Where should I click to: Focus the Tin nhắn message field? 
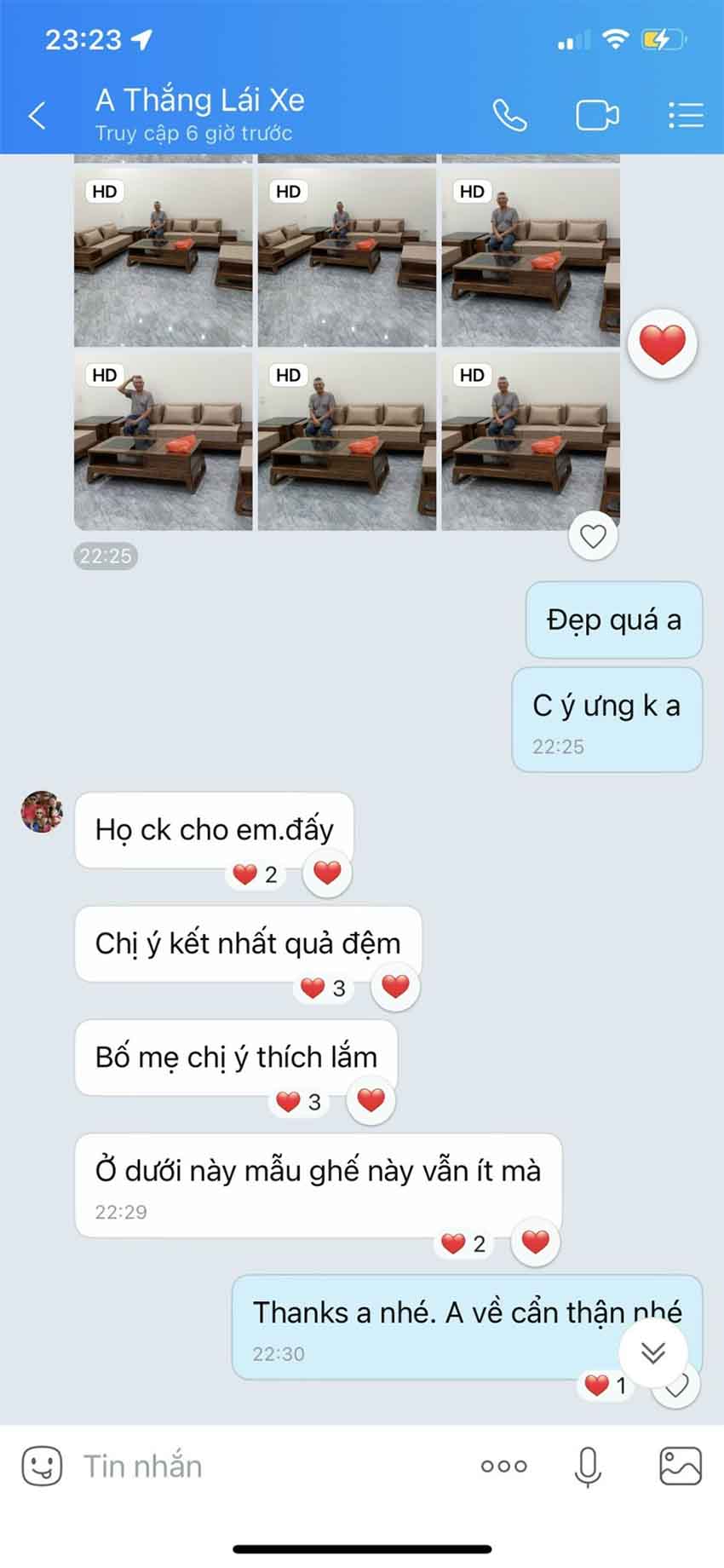(x=273, y=1467)
